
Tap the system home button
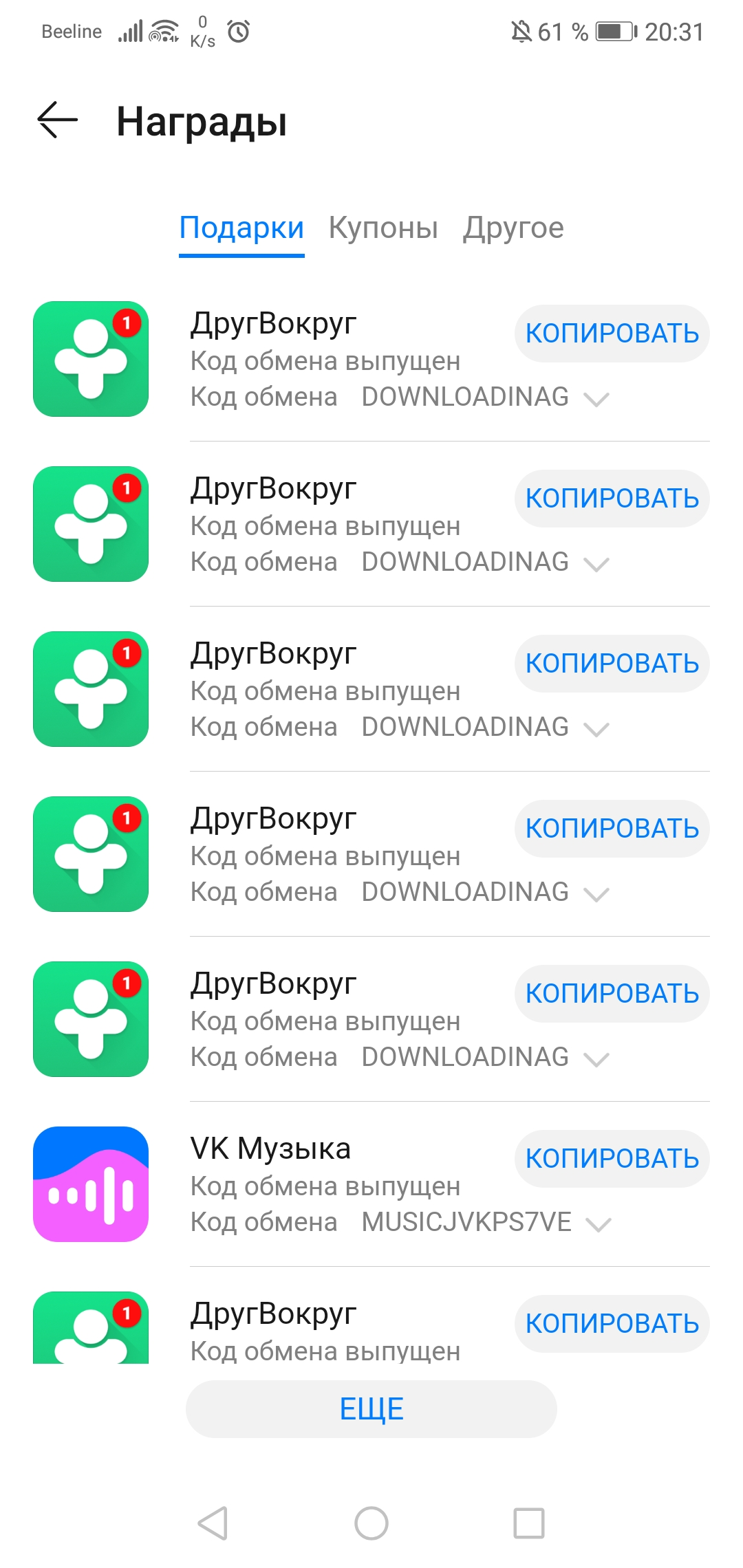click(371, 1523)
